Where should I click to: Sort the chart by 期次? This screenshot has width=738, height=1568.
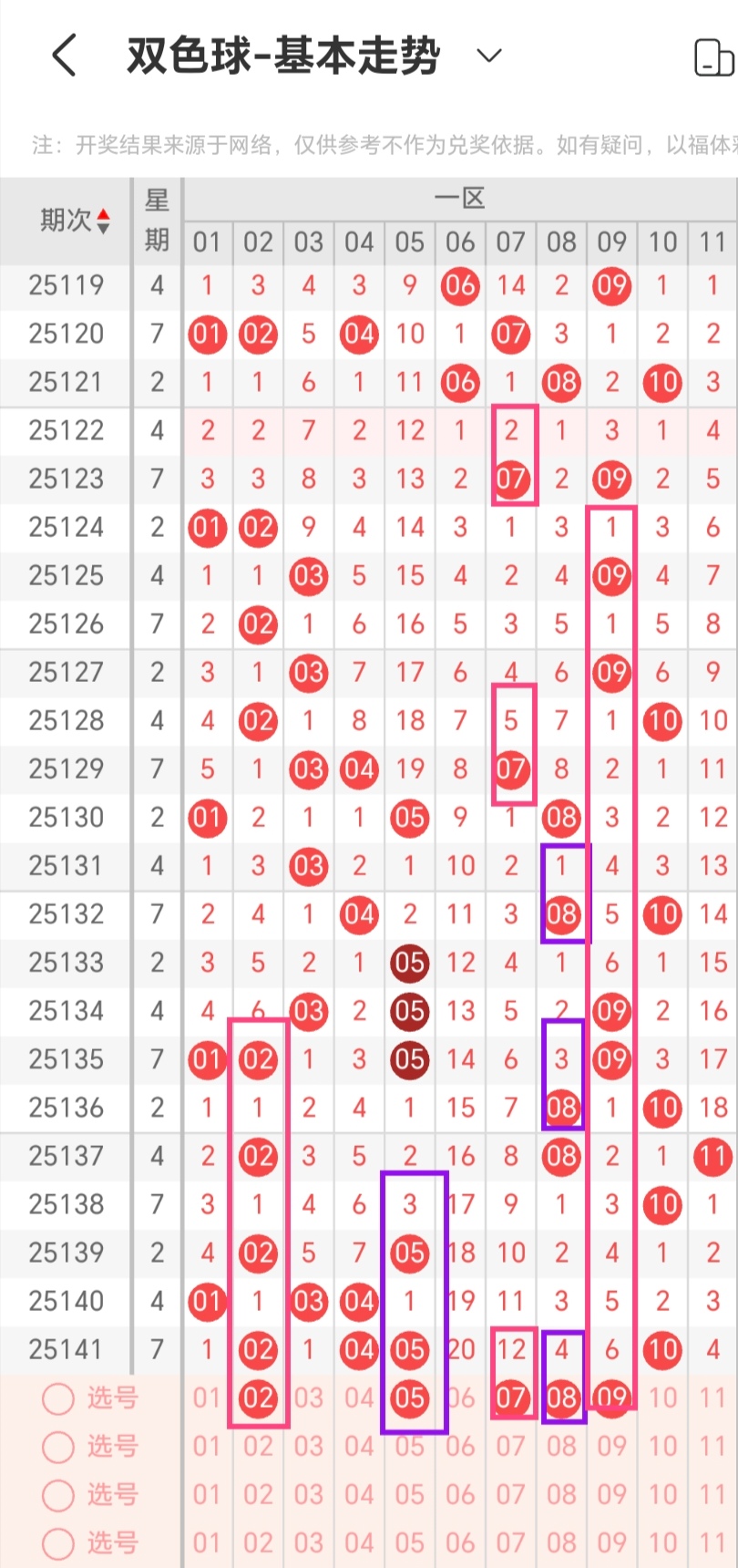pos(77,221)
